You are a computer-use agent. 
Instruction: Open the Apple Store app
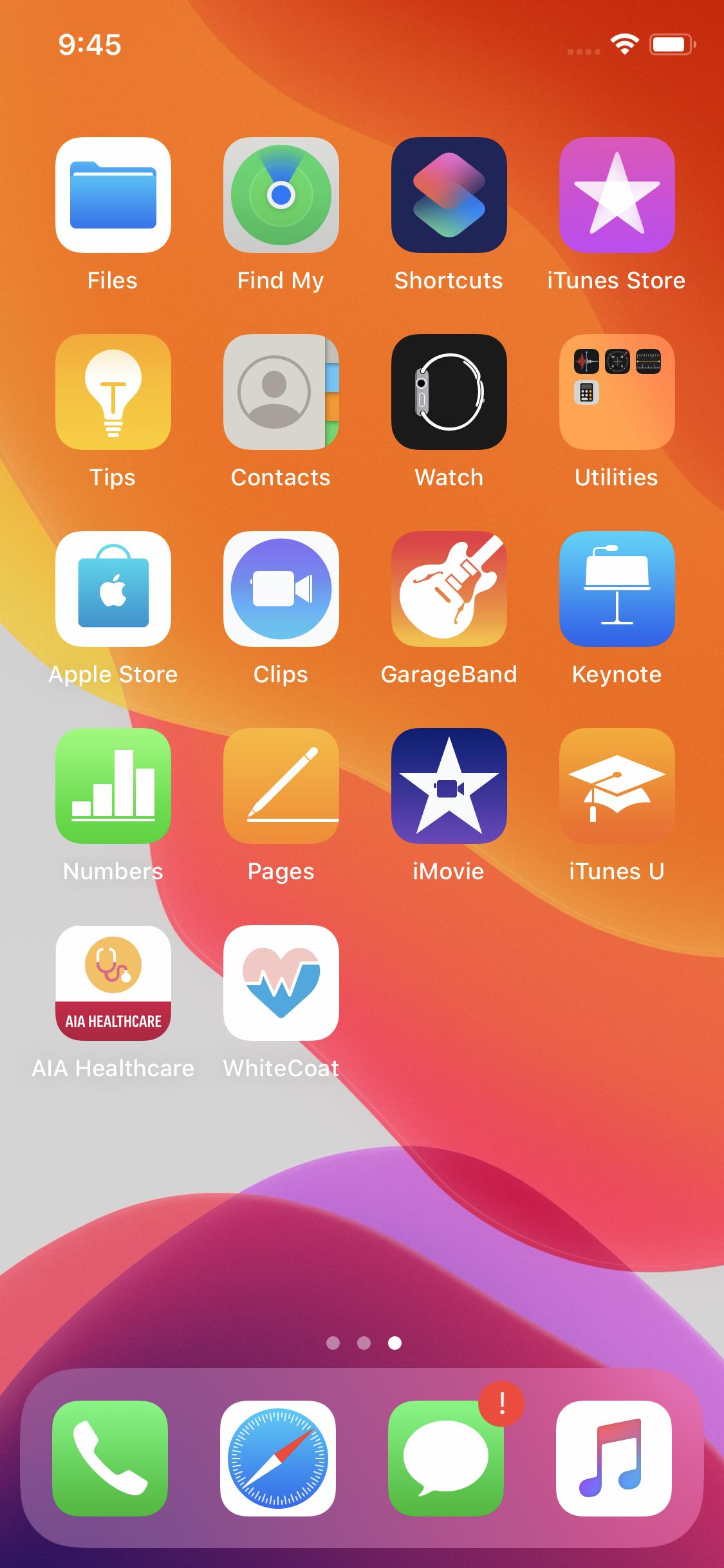coord(113,589)
